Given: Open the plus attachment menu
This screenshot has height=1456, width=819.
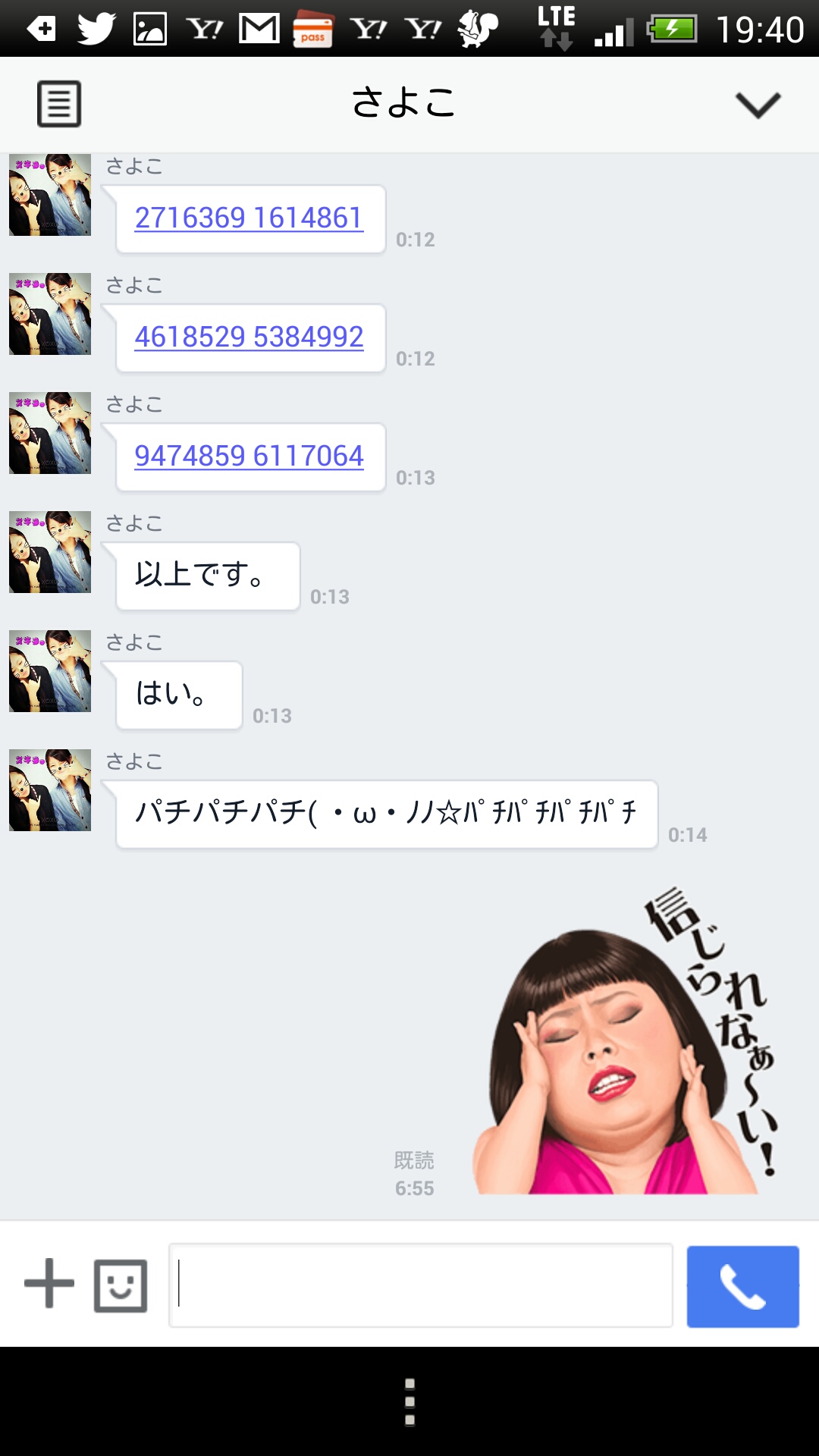Looking at the screenshot, I should click(49, 1284).
